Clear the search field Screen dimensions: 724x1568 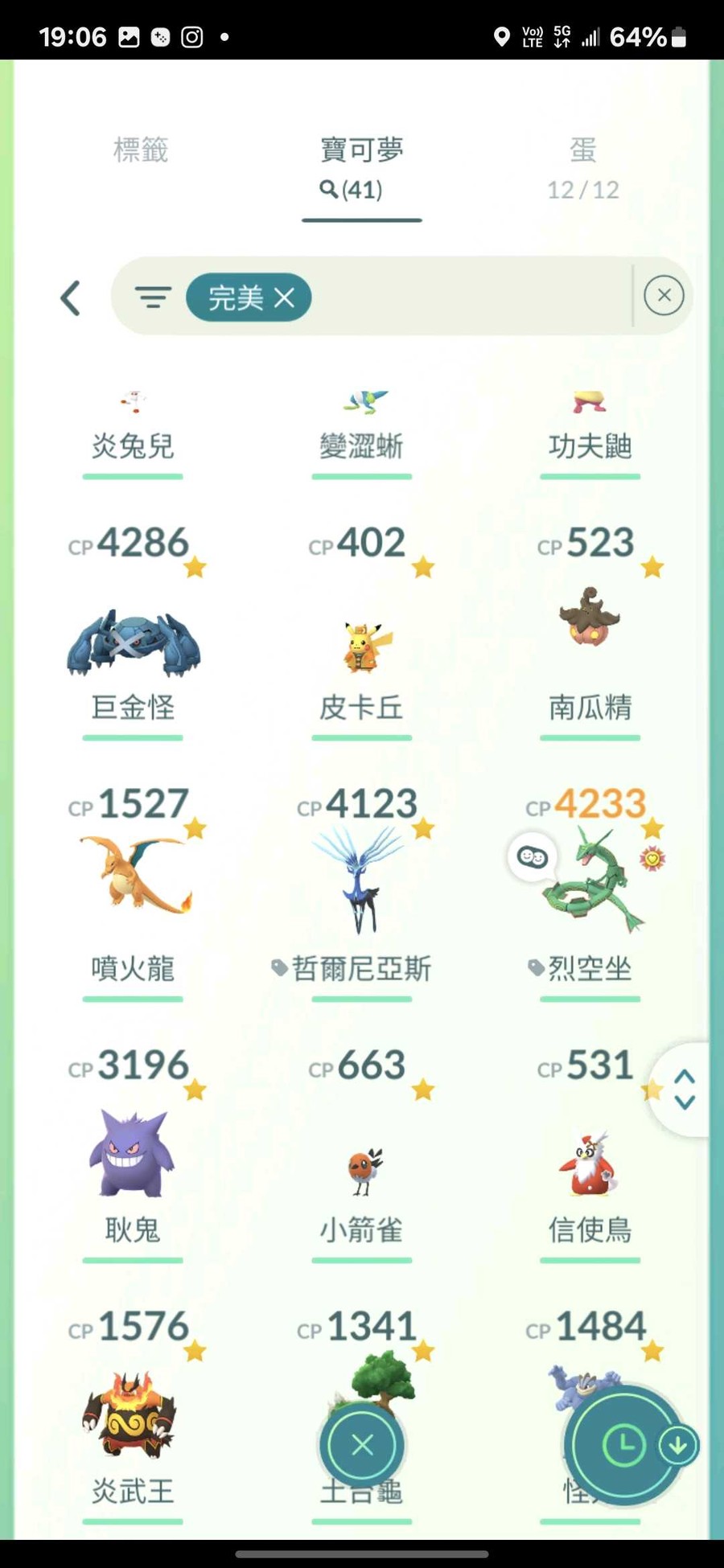[x=664, y=295]
